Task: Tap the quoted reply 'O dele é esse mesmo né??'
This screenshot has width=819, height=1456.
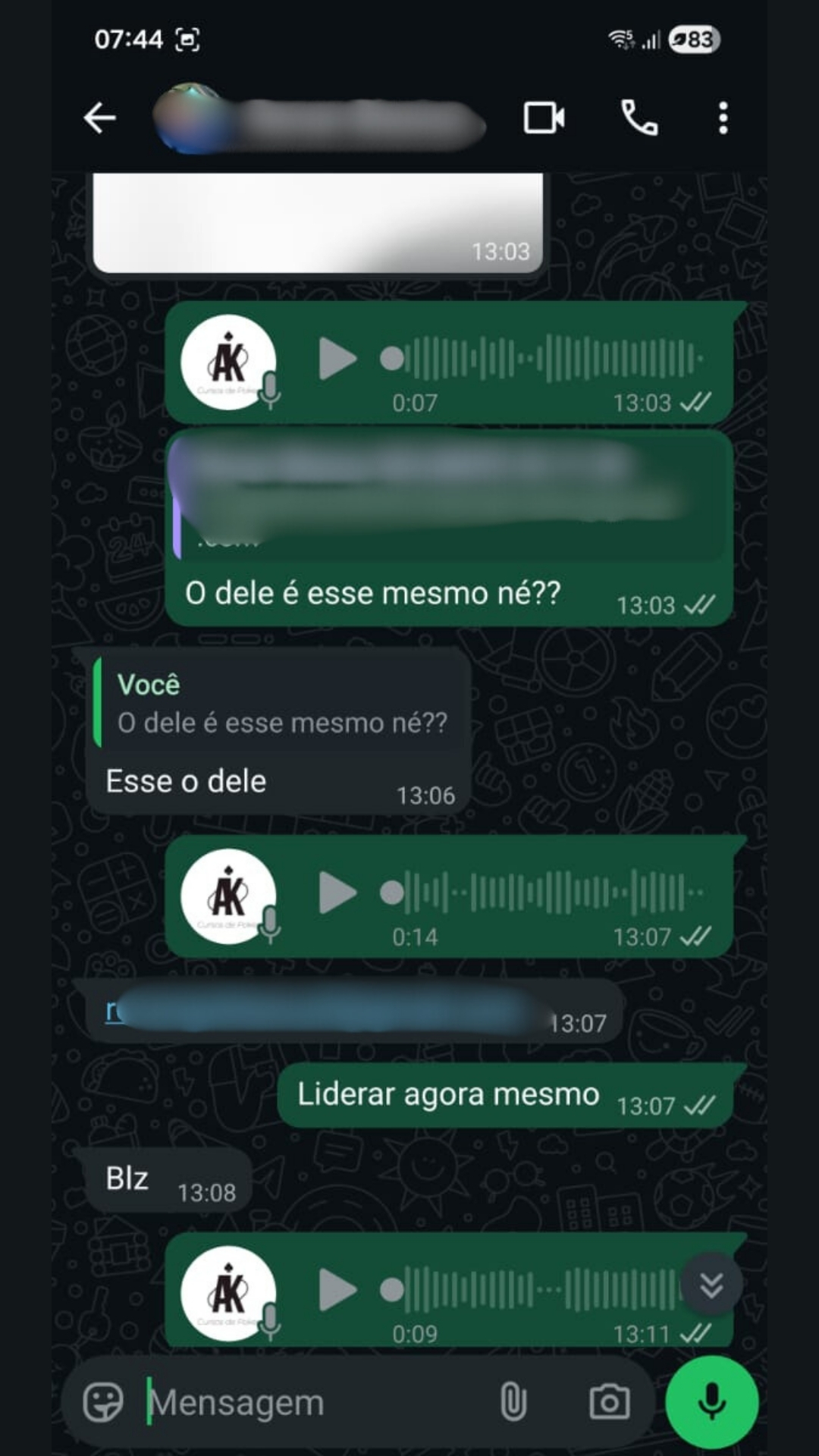Action: point(281,705)
